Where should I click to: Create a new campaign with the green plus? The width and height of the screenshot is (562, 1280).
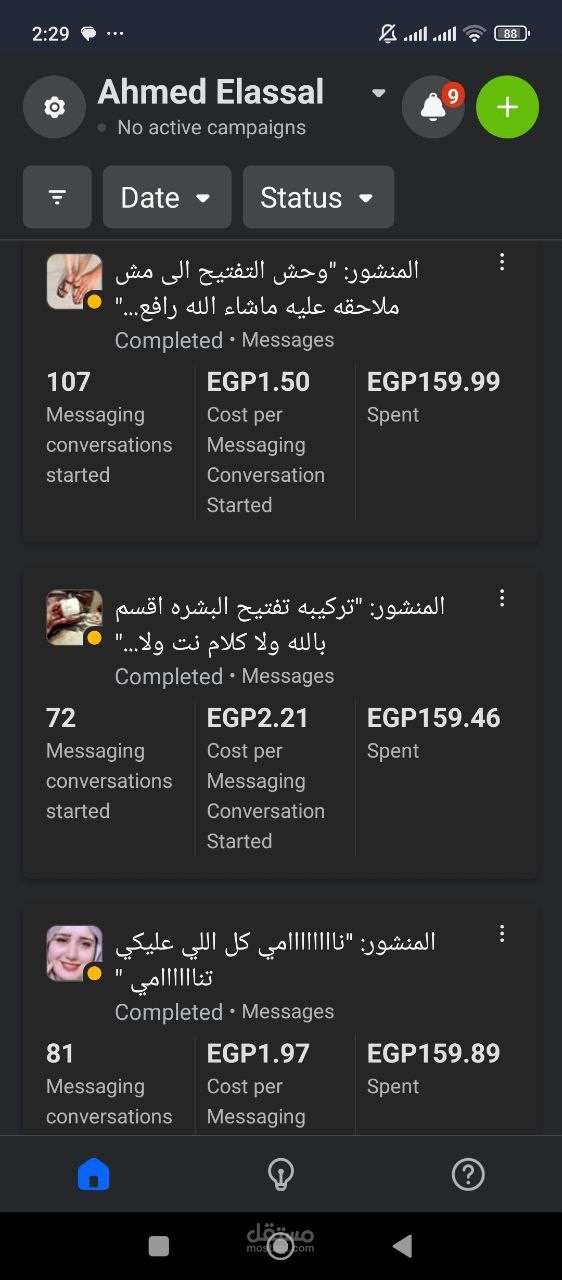point(507,107)
